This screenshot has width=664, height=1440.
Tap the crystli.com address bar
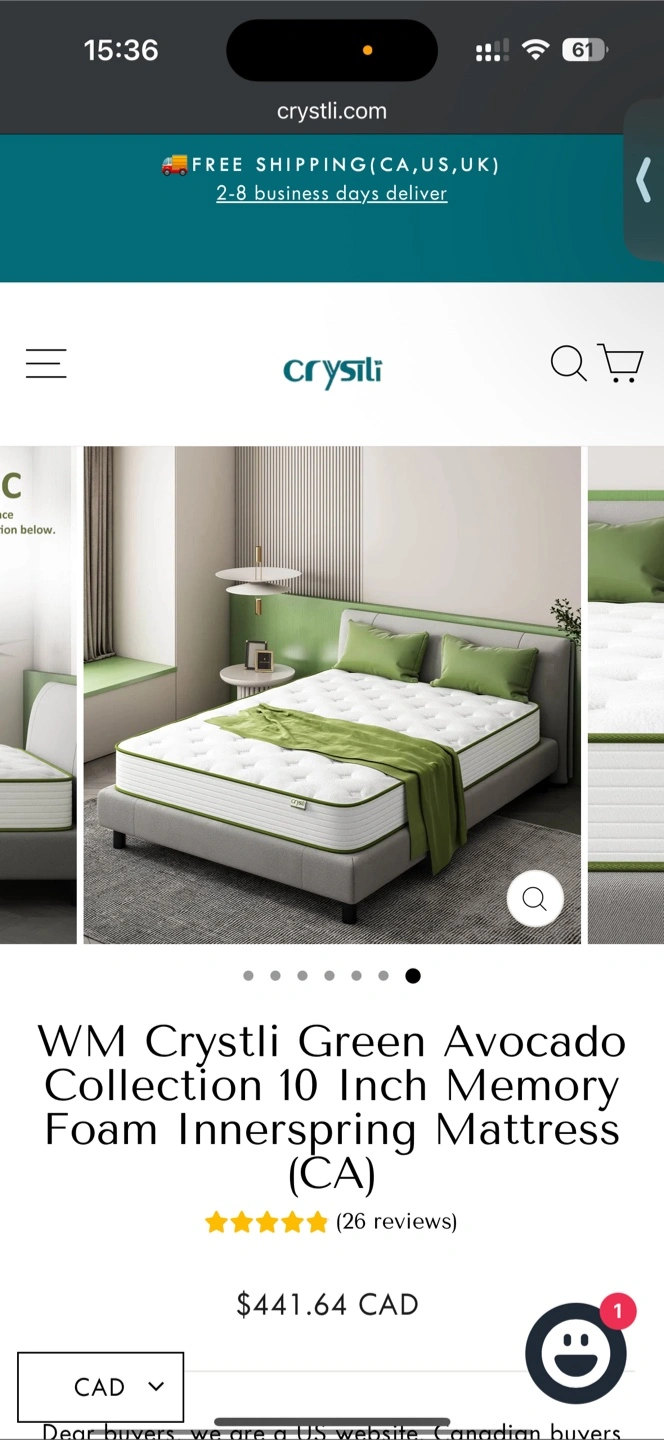(332, 111)
